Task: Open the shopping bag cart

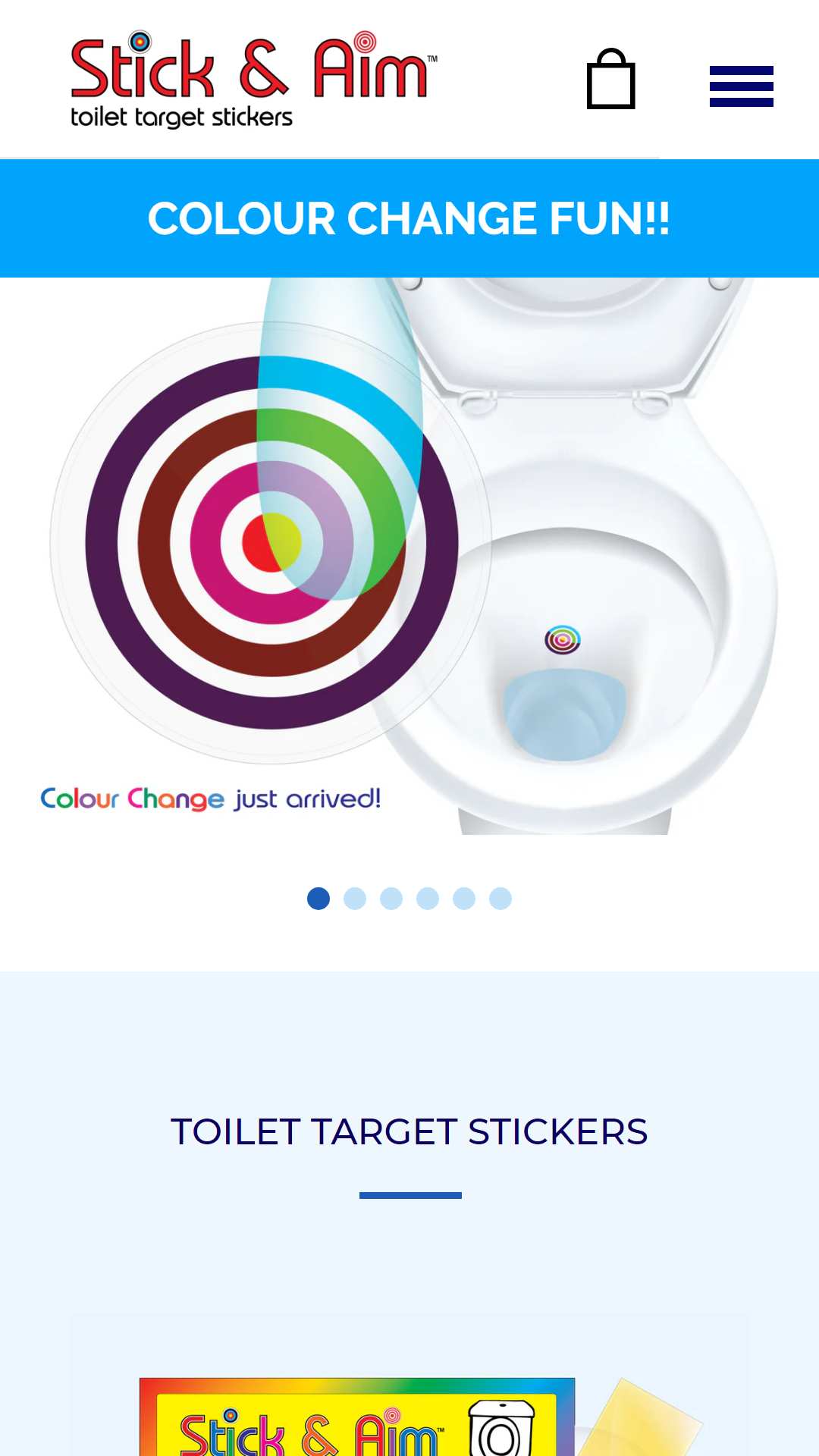Action: pos(610,79)
